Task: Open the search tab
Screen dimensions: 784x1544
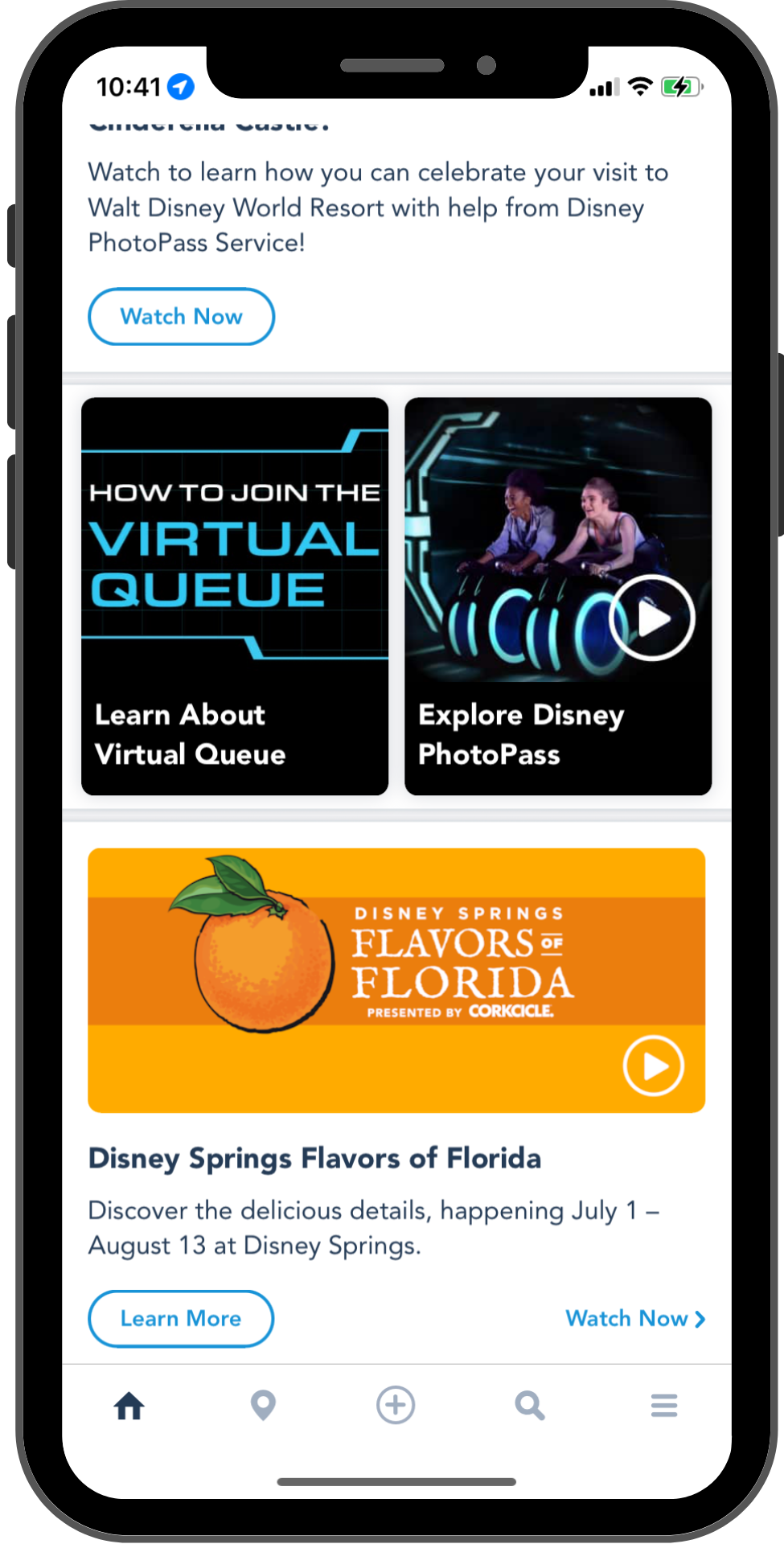Action: point(530,1406)
